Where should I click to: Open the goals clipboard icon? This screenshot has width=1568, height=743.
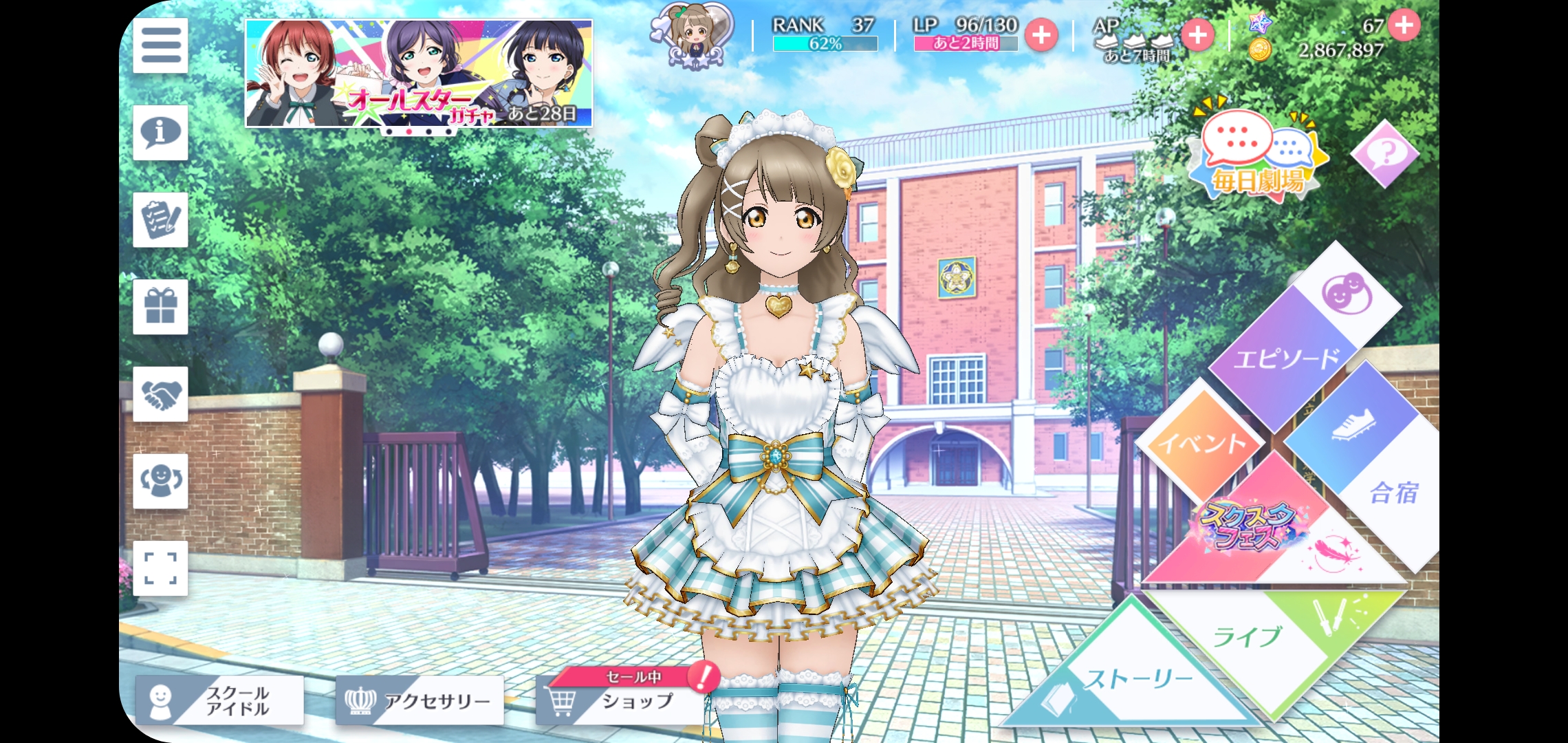point(160,219)
